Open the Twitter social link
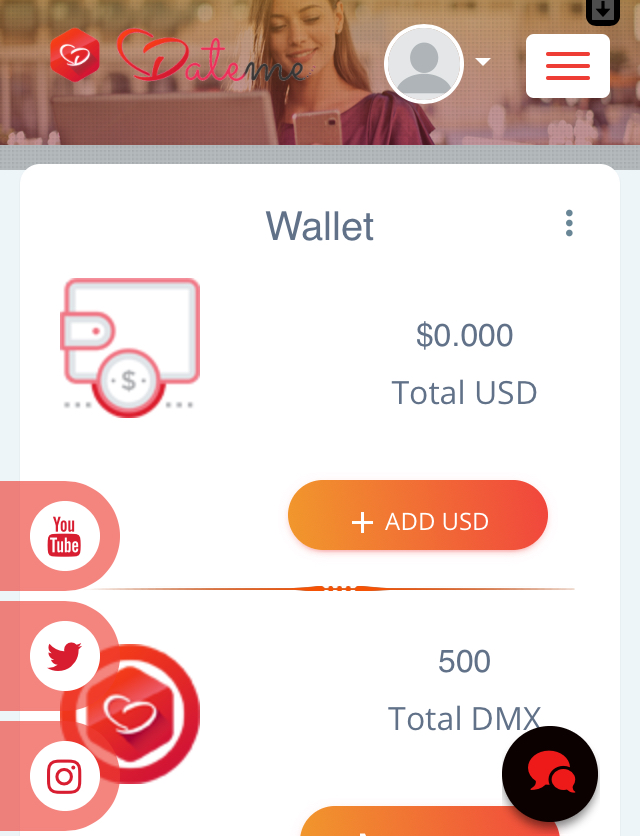This screenshot has height=836, width=640. [x=65, y=656]
